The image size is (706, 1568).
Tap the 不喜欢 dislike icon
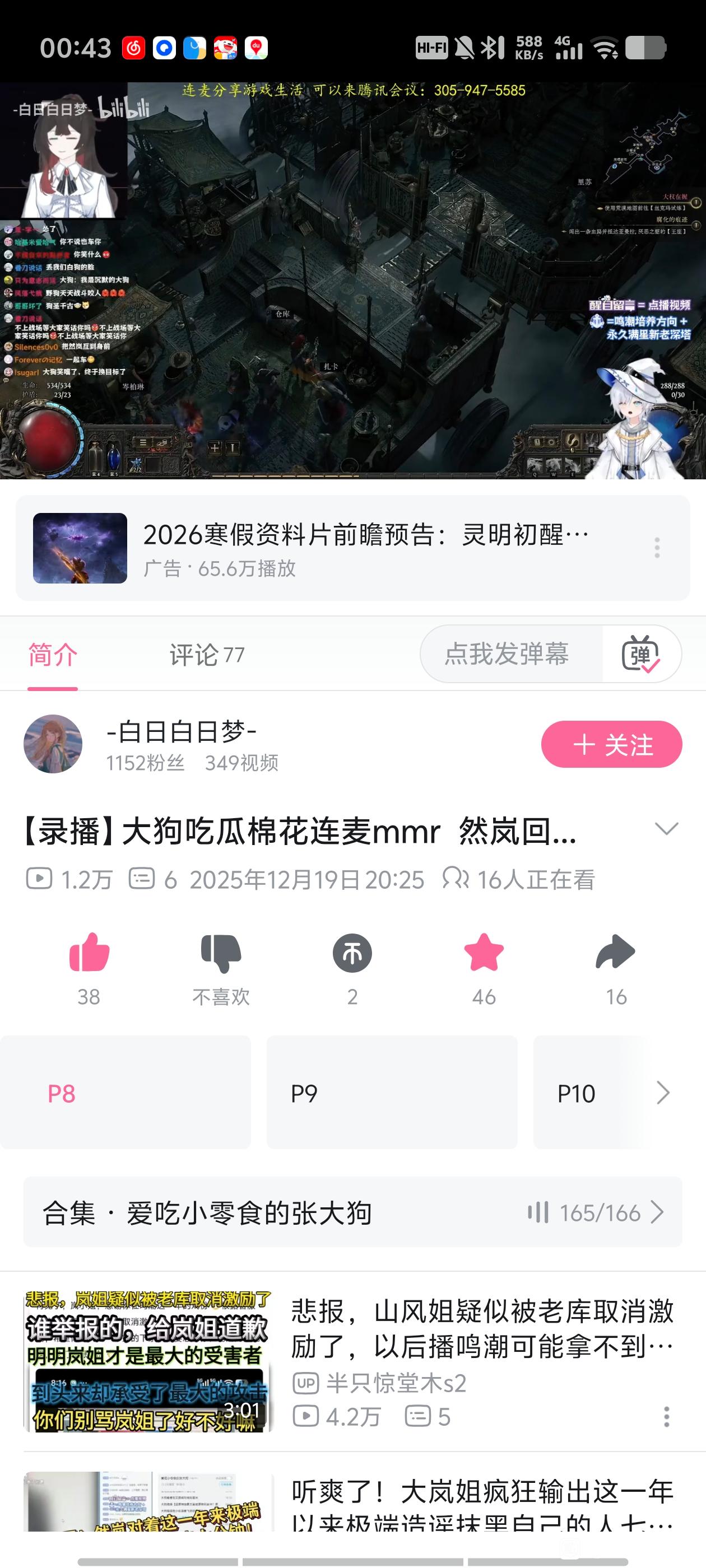click(x=221, y=953)
